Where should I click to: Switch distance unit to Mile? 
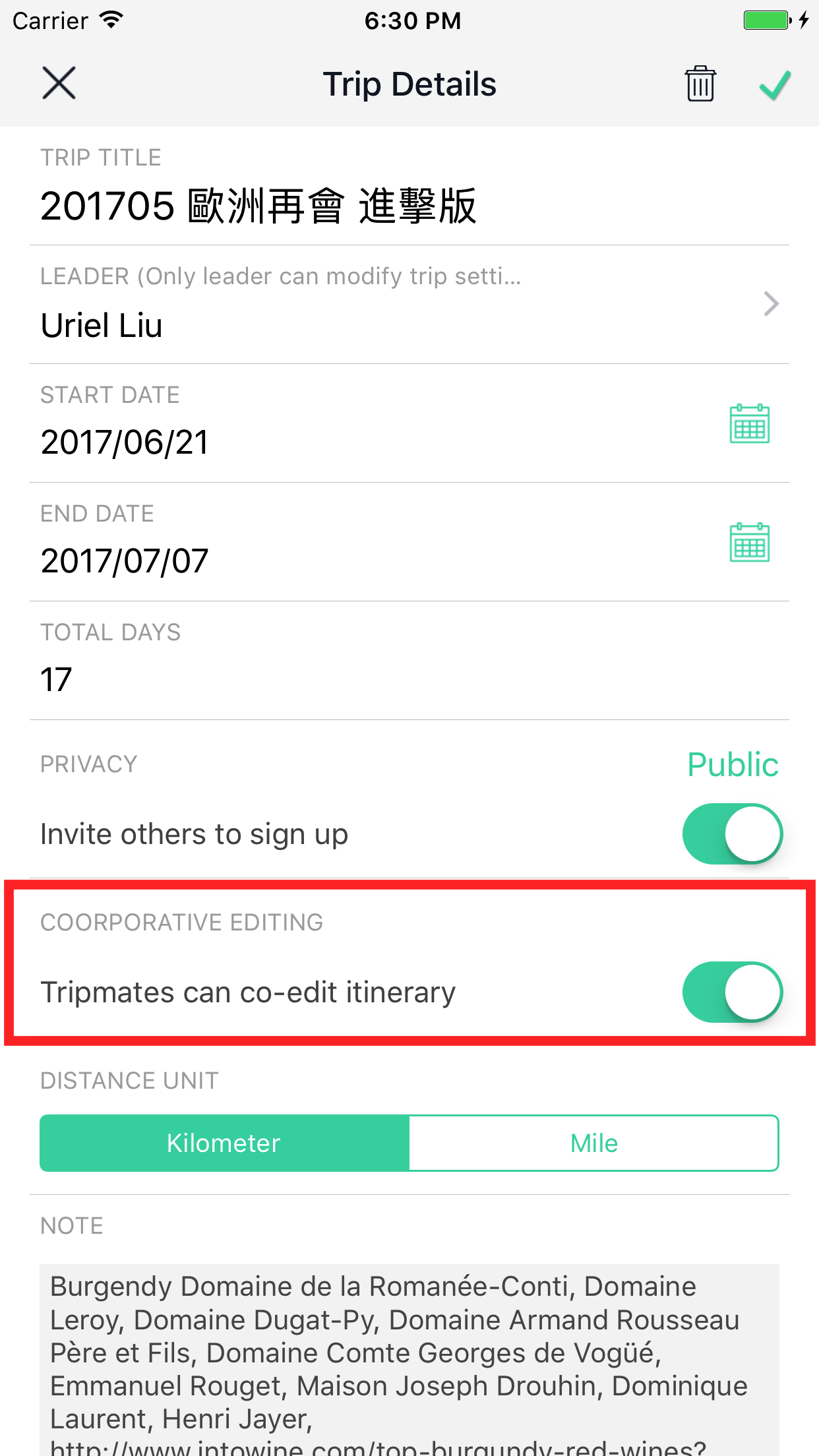(594, 1143)
